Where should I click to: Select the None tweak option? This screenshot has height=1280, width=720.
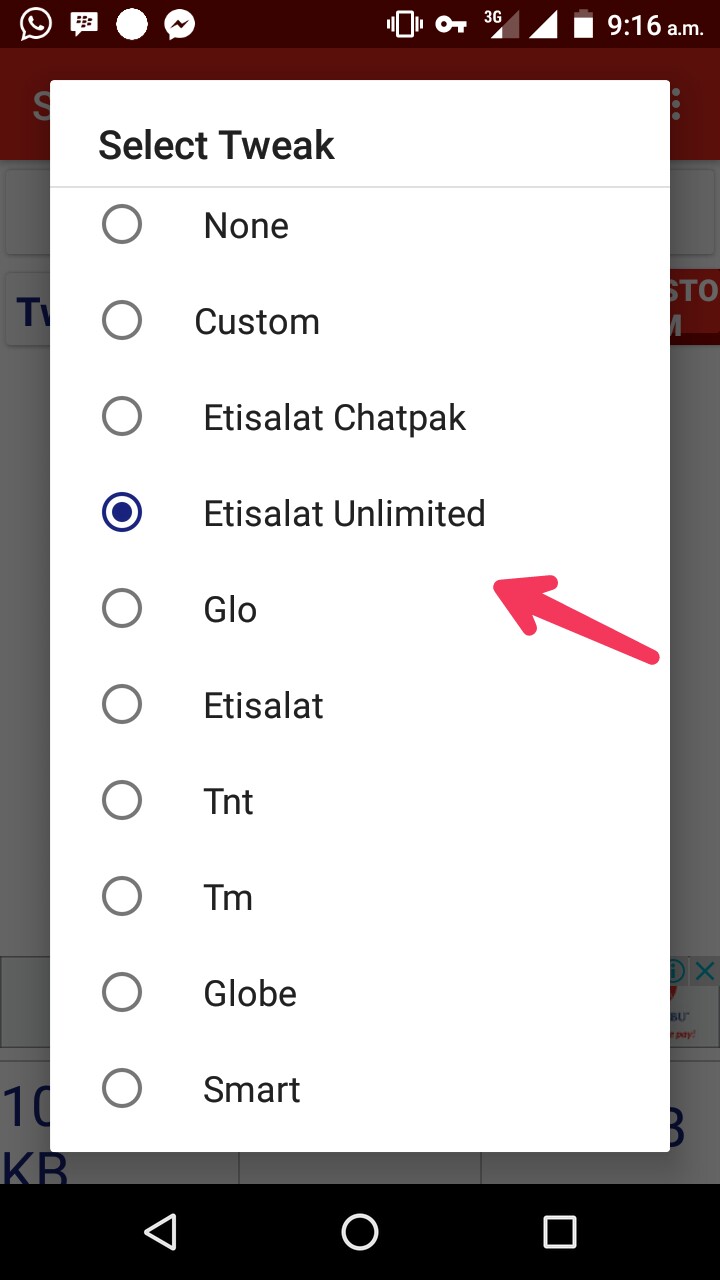(122, 225)
